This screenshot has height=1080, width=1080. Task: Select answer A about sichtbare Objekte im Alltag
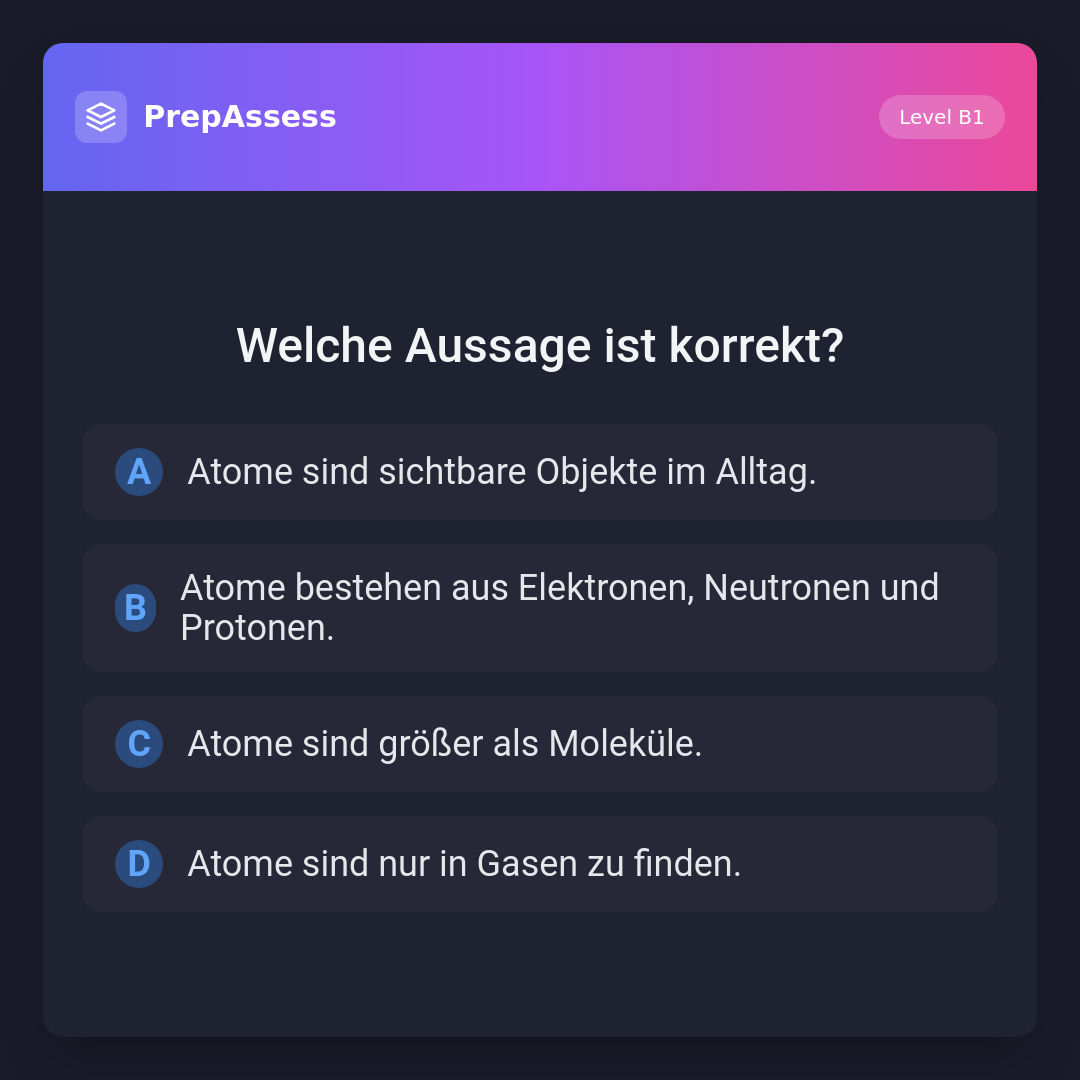coord(540,472)
